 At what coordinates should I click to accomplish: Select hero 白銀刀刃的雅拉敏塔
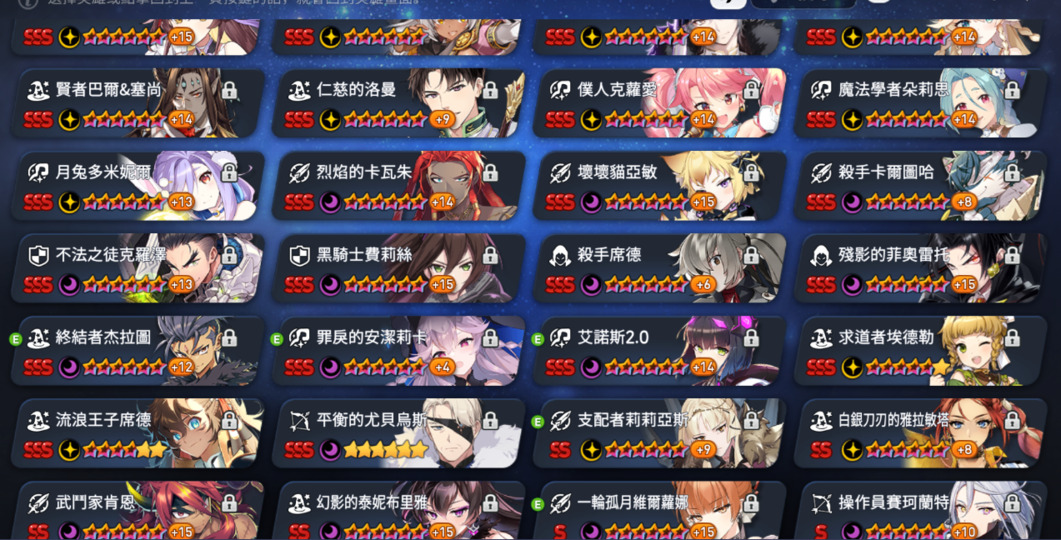point(921,434)
